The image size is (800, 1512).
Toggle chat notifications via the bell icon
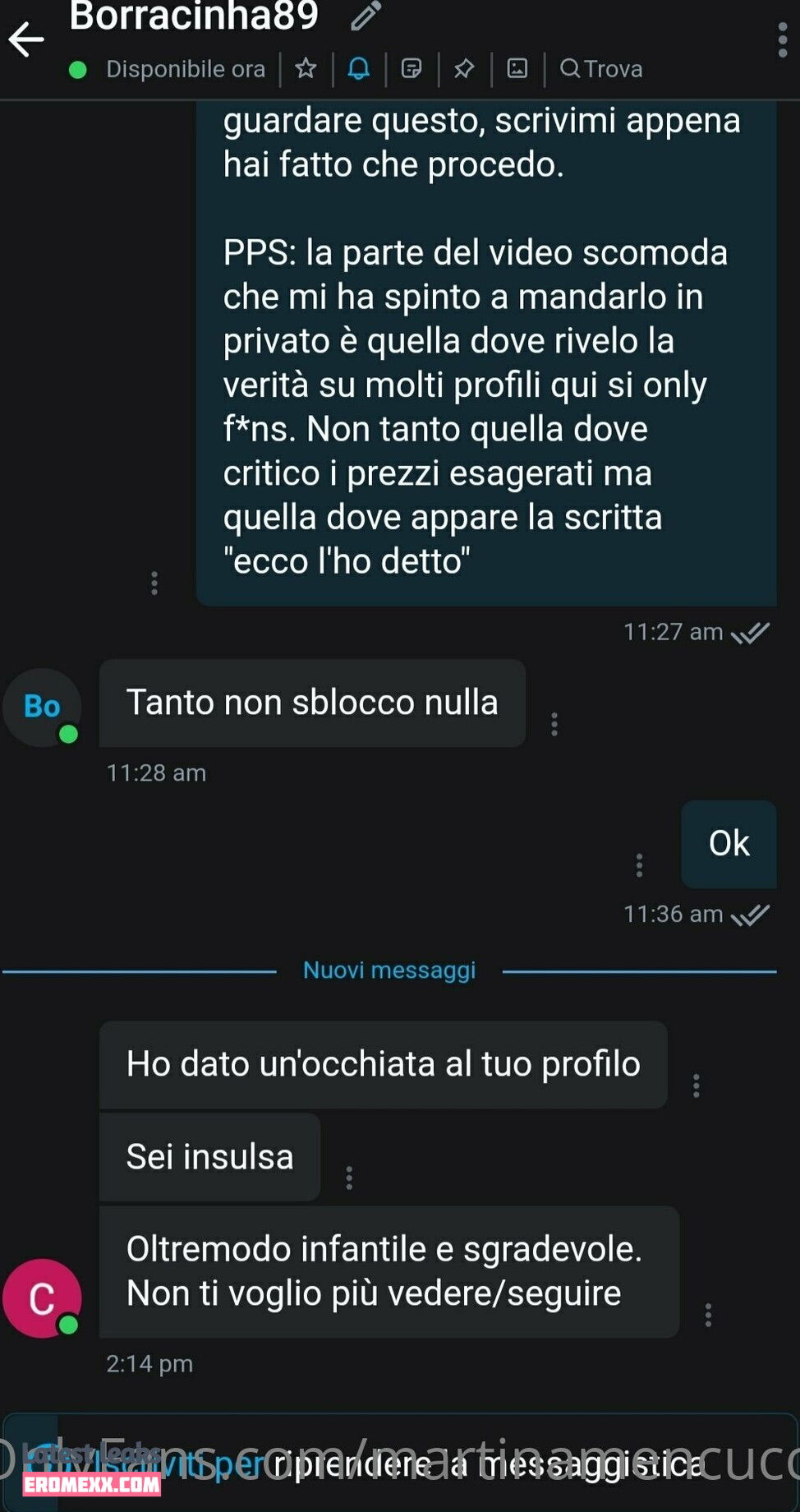coord(358,68)
